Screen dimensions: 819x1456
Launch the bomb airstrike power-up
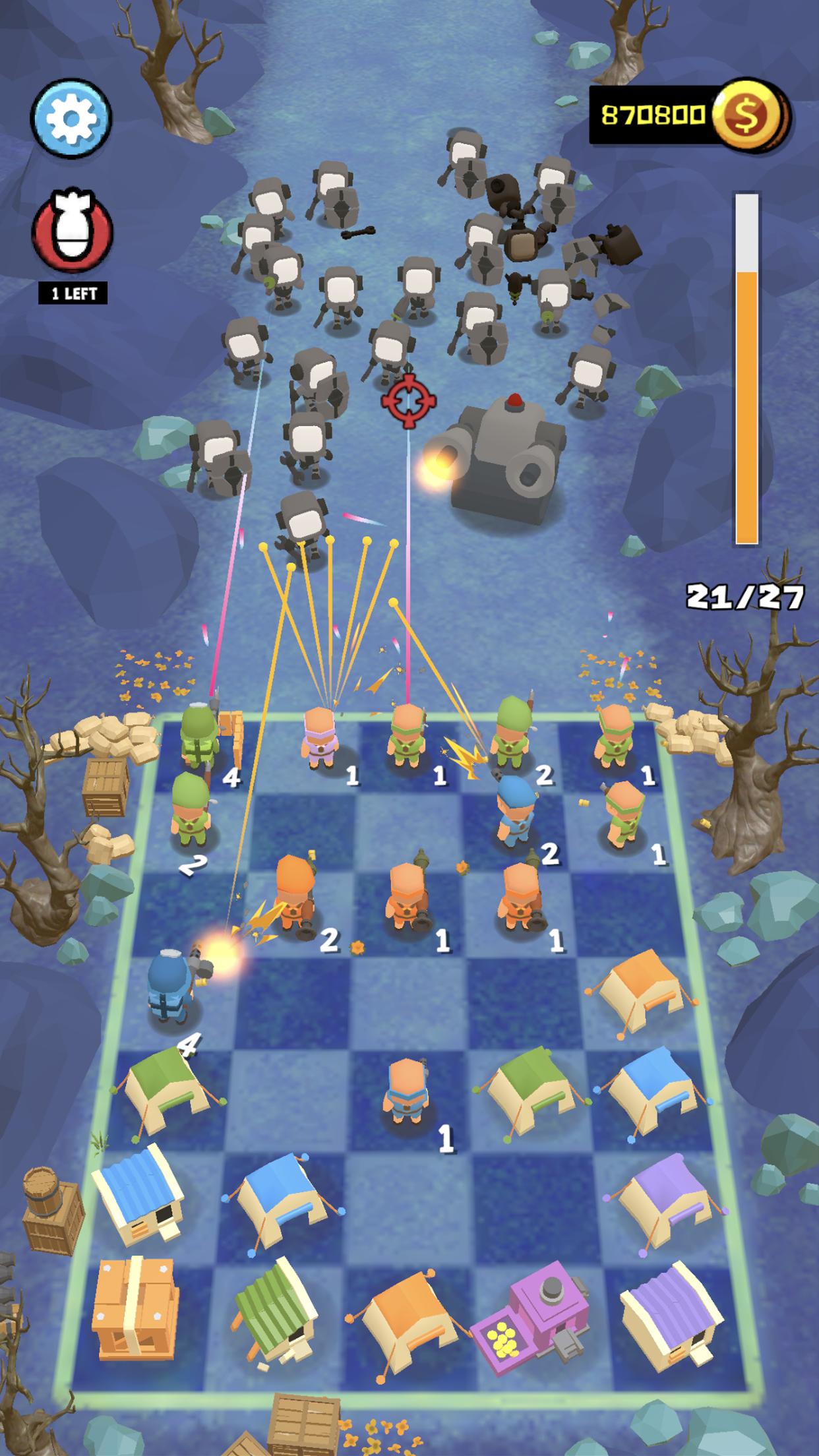[73, 232]
